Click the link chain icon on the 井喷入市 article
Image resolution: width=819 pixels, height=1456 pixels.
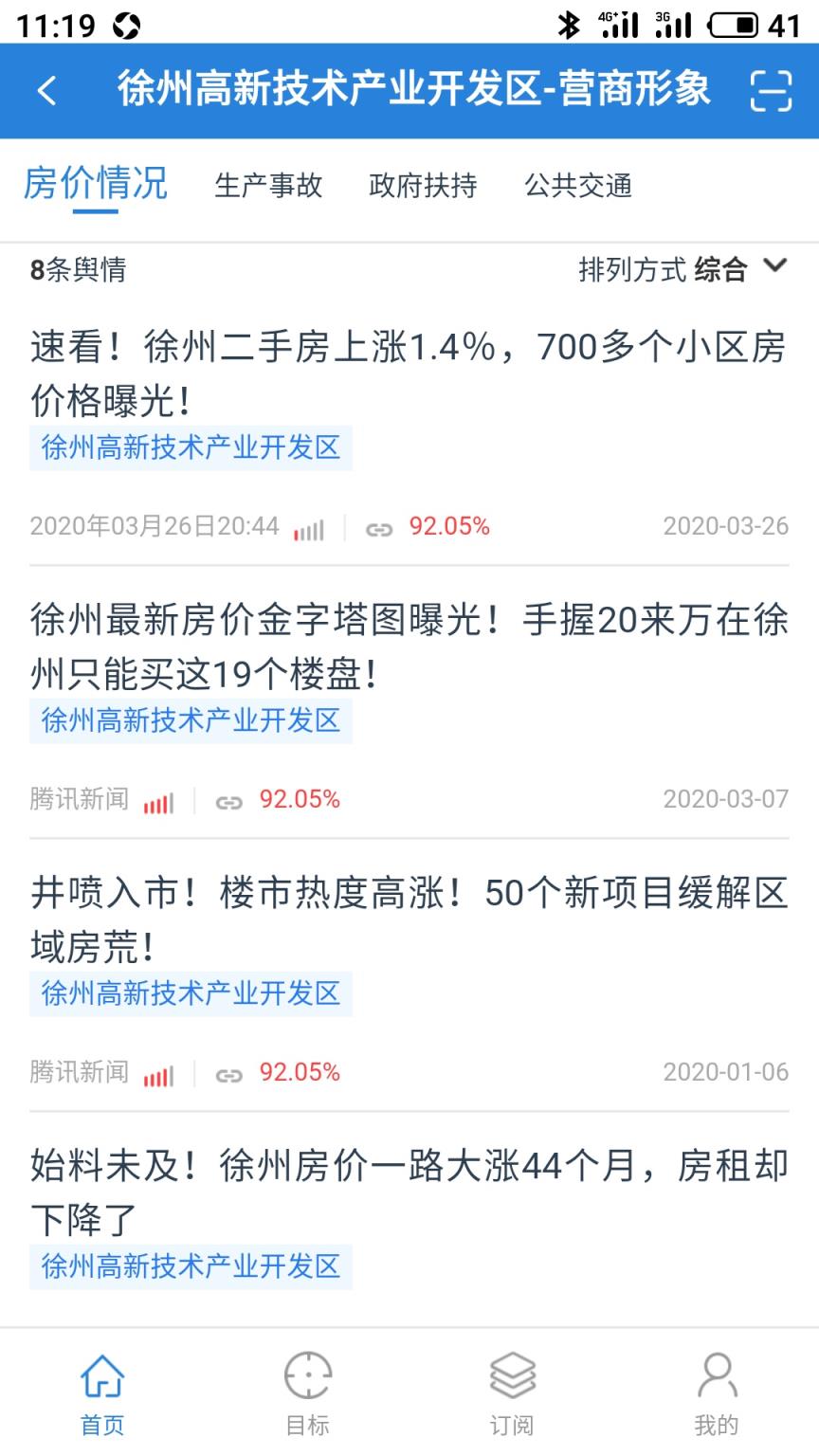coord(227,1073)
